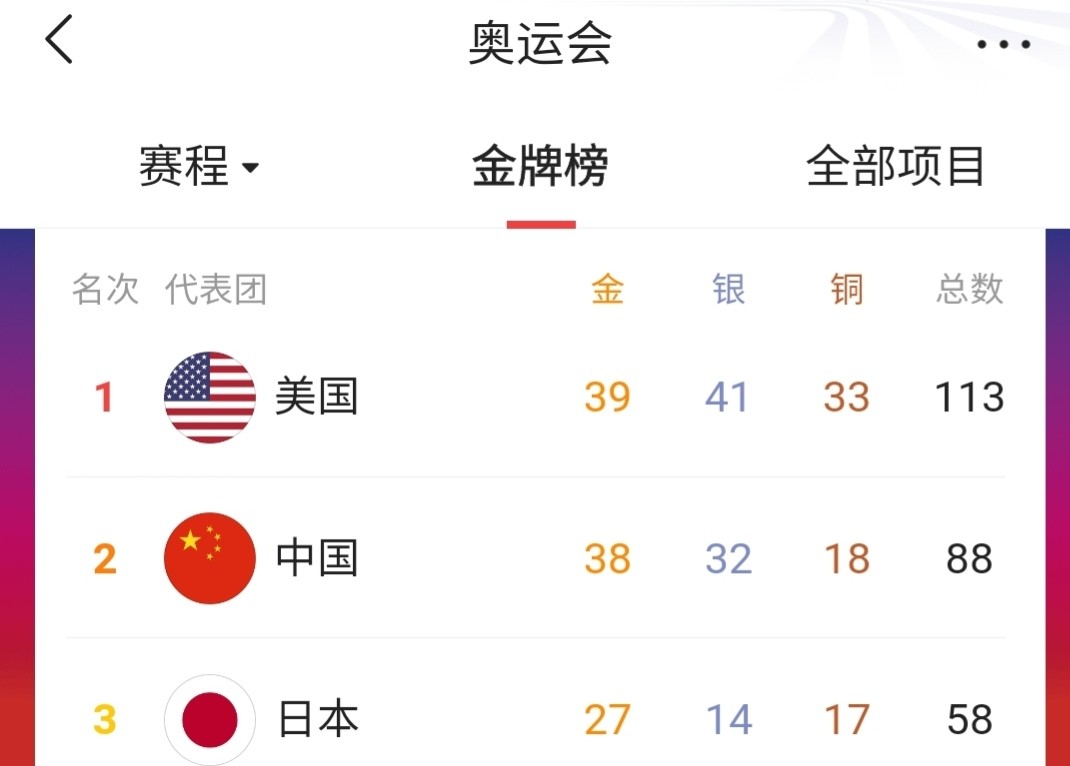Go back using the top-left arrow
The image size is (1070, 766).
[59, 41]
